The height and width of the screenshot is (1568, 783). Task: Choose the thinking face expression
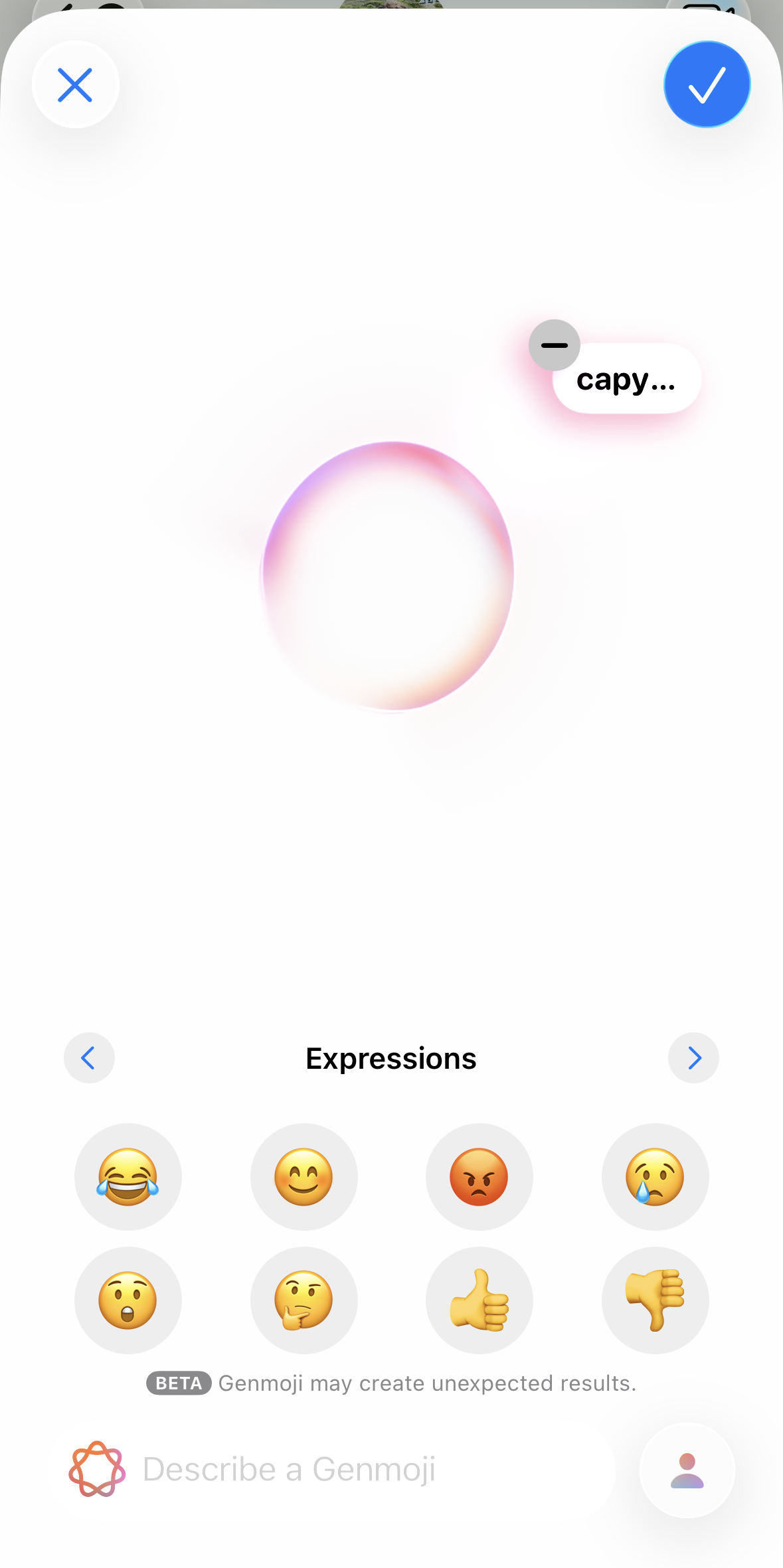[304, 1300]
